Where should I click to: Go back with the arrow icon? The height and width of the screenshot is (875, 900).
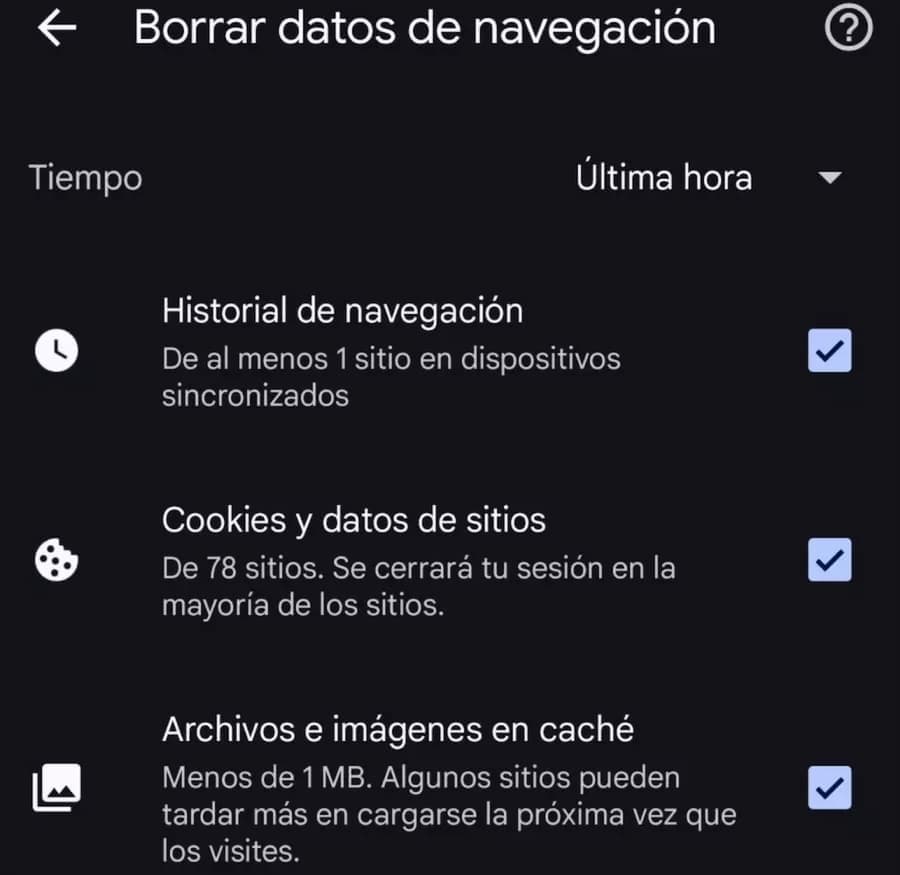57,30
